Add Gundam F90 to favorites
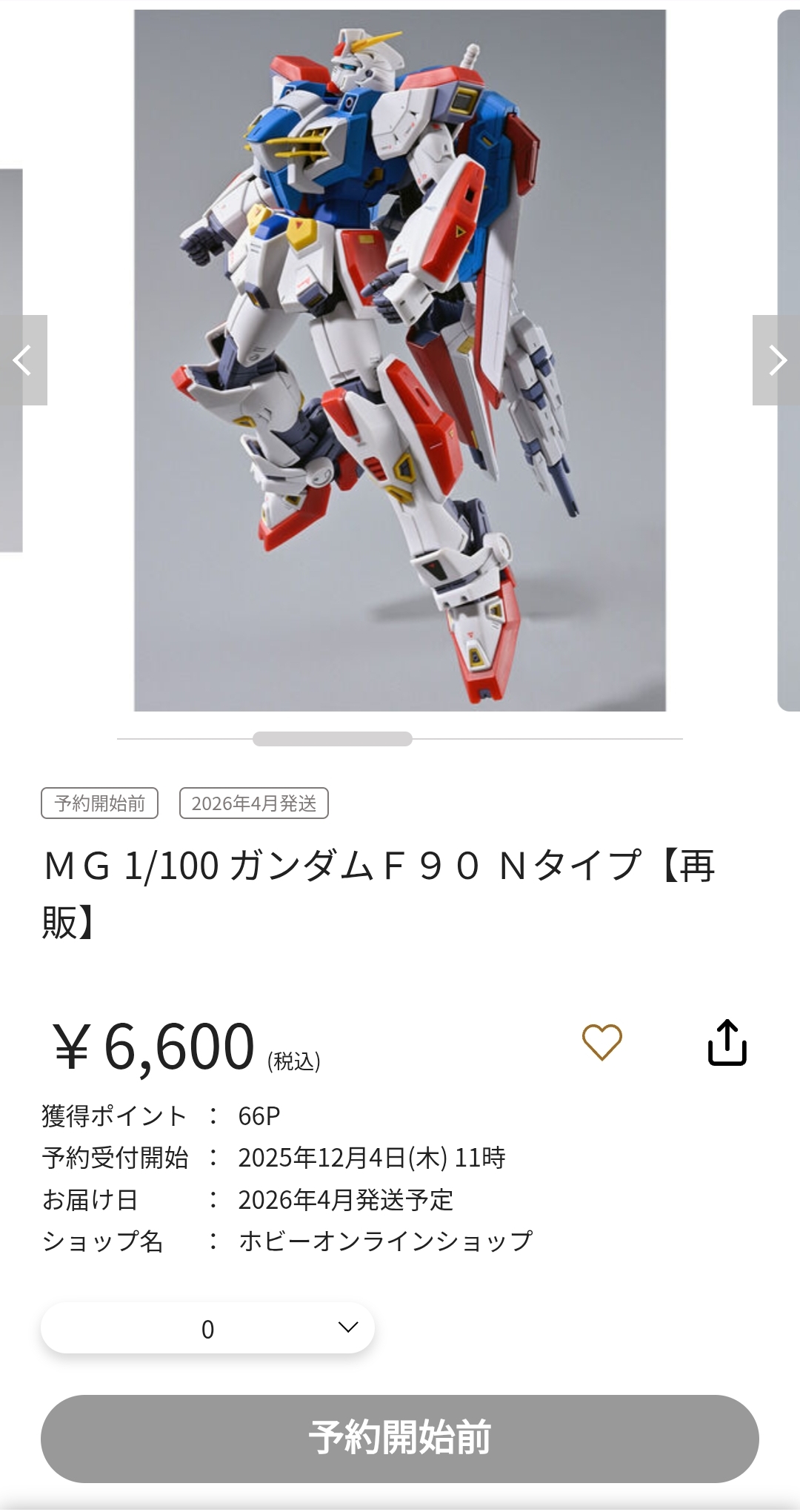The height and width of the screenshot is (1512, 800). (601, 1042)
